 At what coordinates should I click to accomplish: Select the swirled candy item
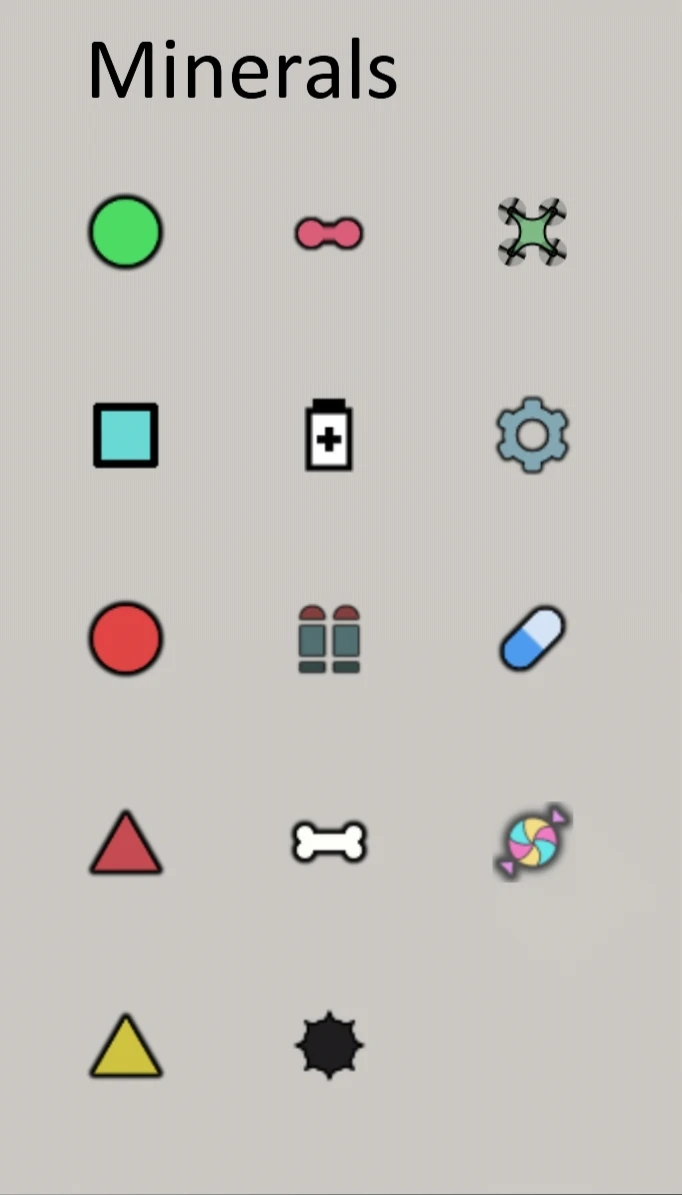(533, 842)
